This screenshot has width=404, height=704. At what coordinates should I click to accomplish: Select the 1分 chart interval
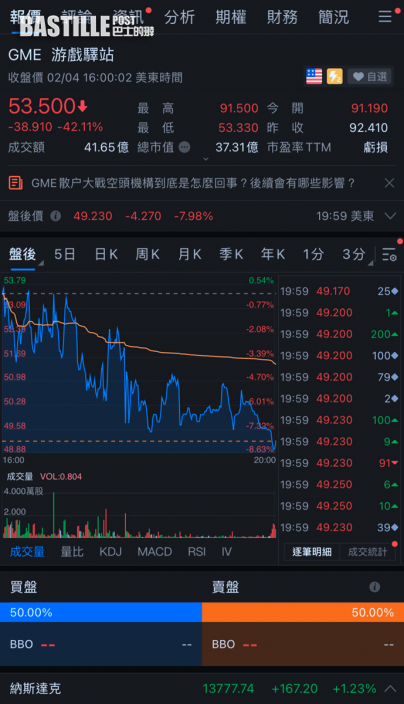point(313,255)
